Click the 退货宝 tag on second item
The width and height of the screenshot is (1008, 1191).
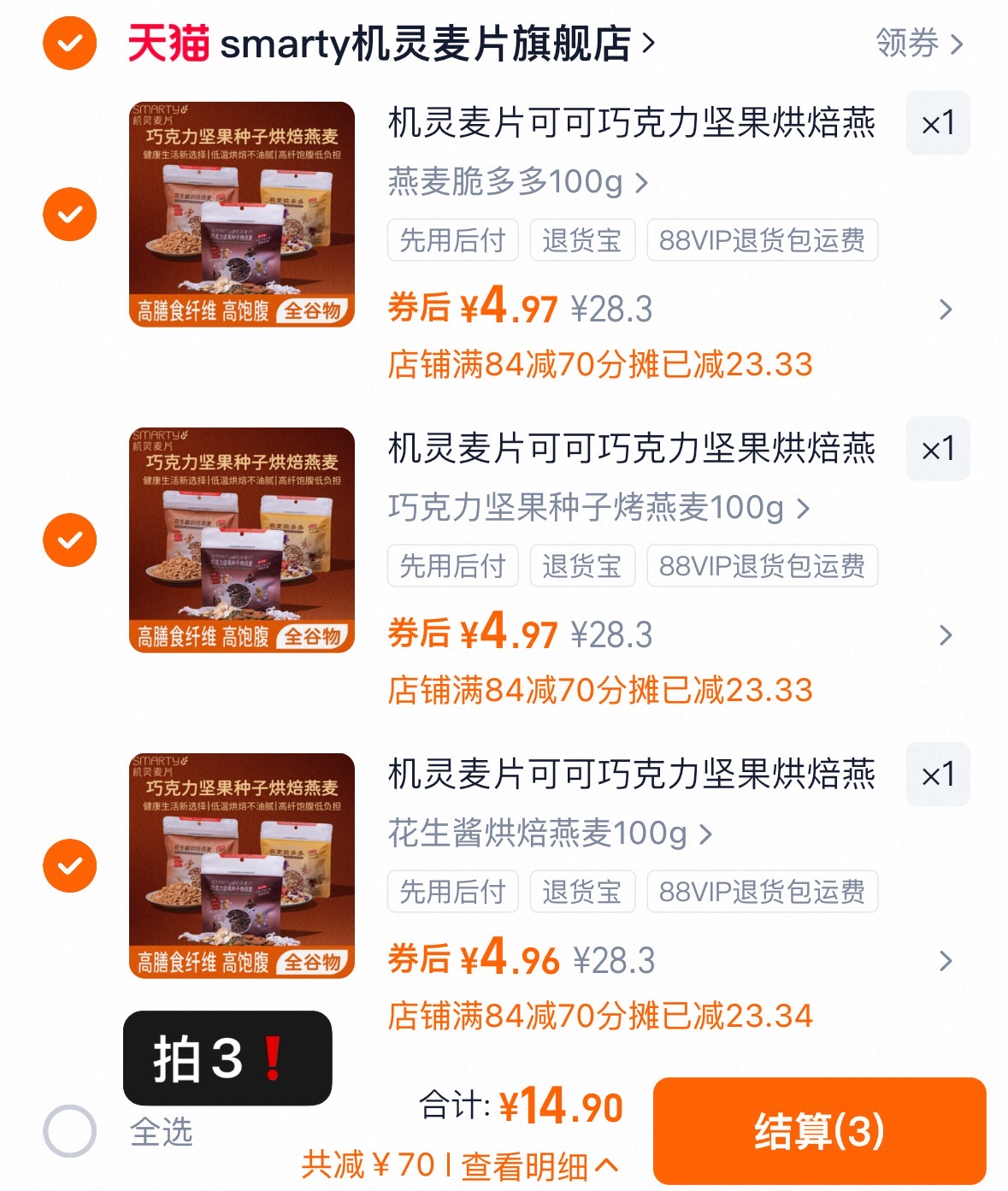click(582, 565)
